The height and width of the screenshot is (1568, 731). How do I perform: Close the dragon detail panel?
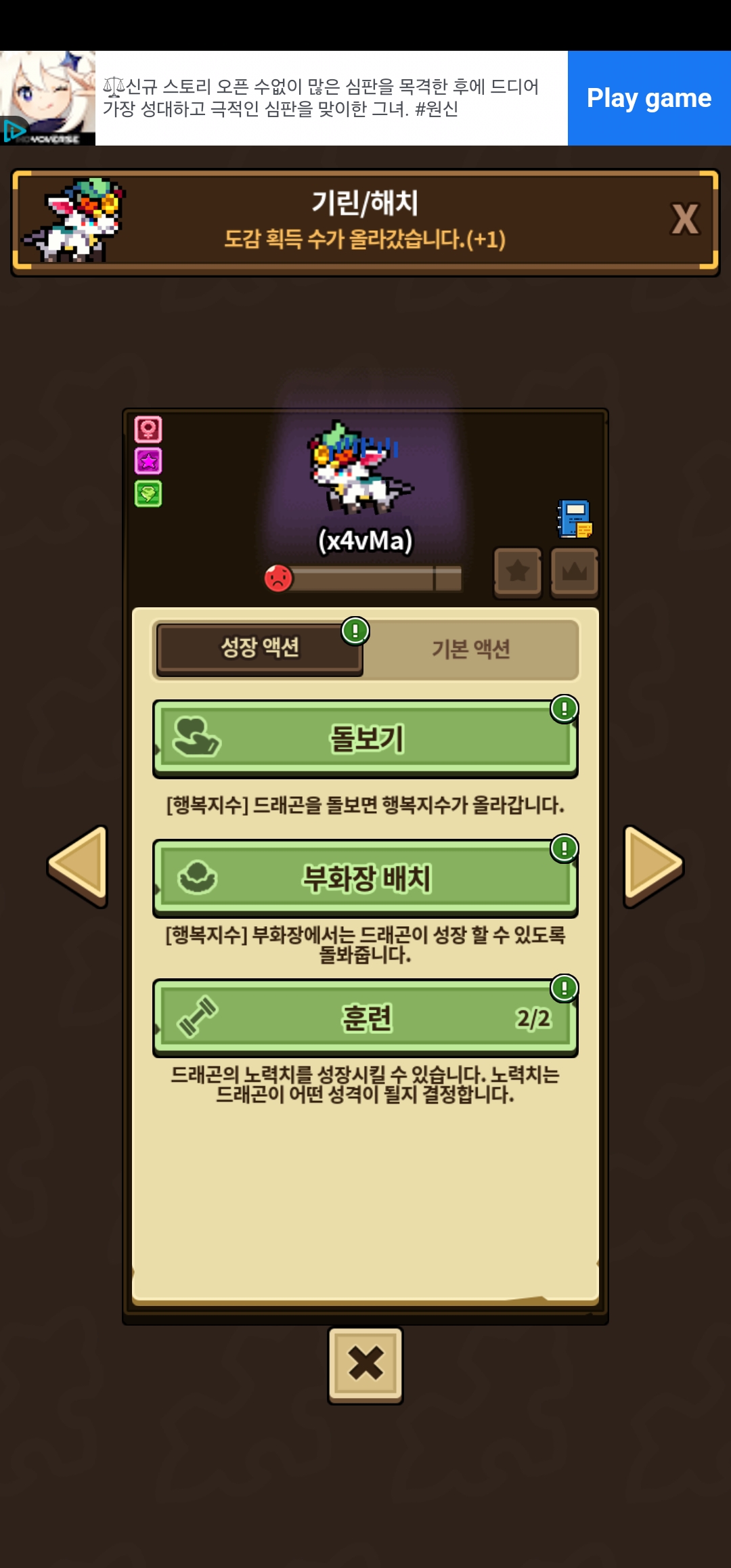point(365,1364)
